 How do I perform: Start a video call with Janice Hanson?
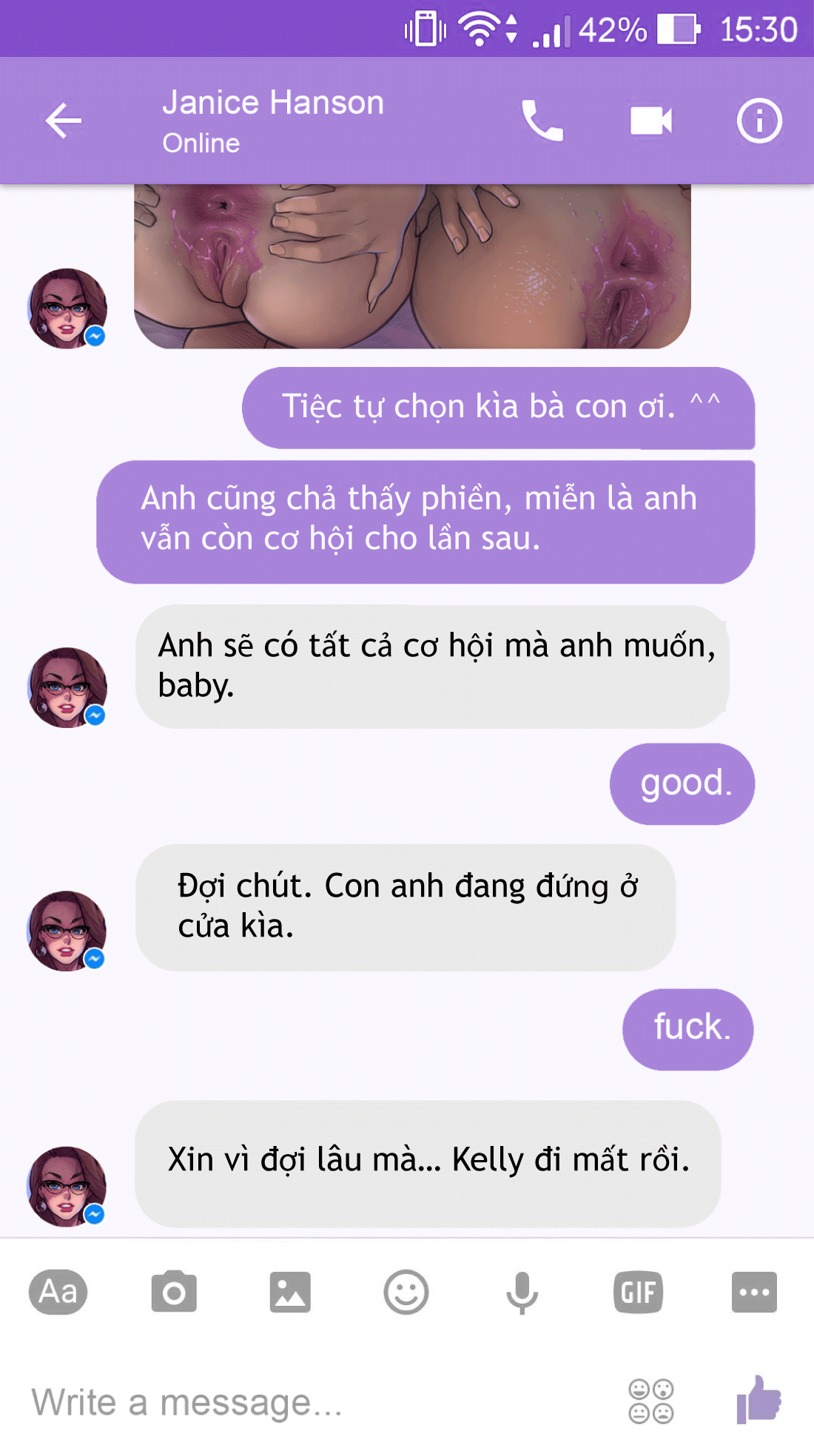650,121
